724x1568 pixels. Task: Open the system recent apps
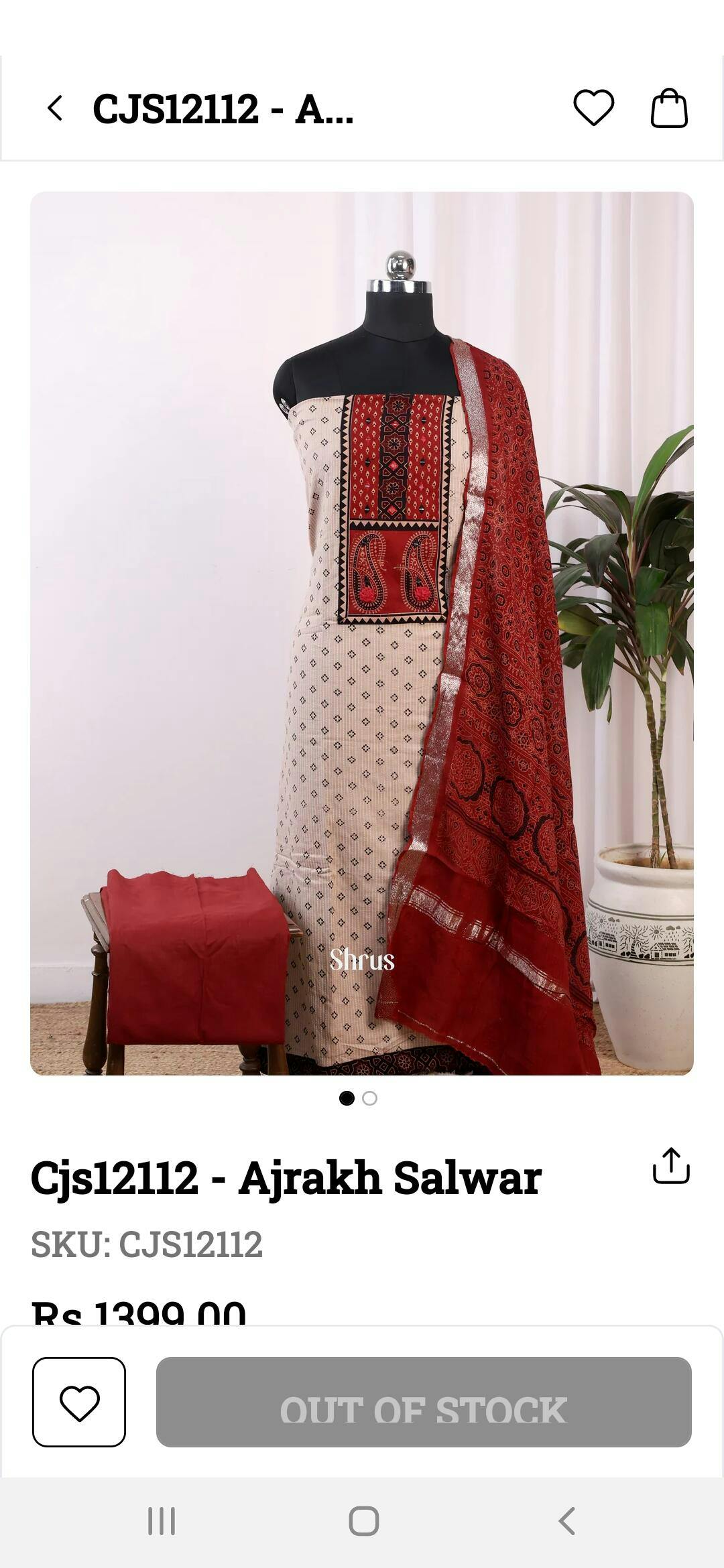(162, 1521)
